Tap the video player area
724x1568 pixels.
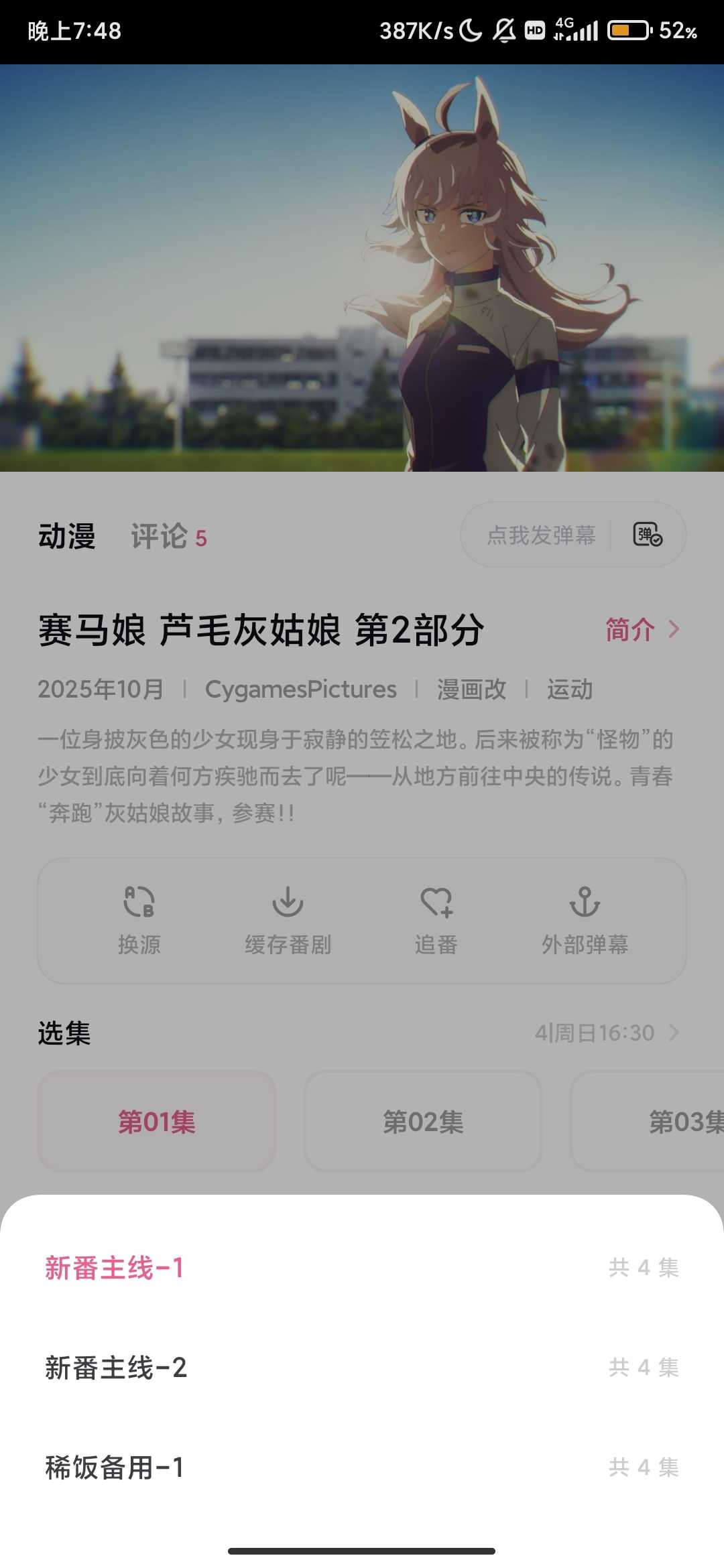362,268
